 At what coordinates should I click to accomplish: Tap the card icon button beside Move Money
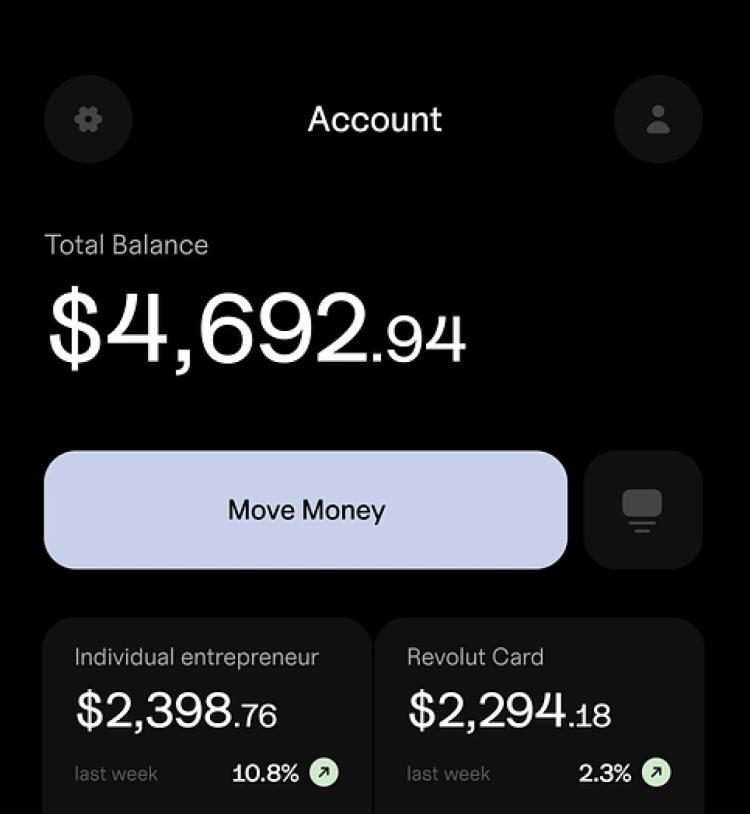pos(642,510)
